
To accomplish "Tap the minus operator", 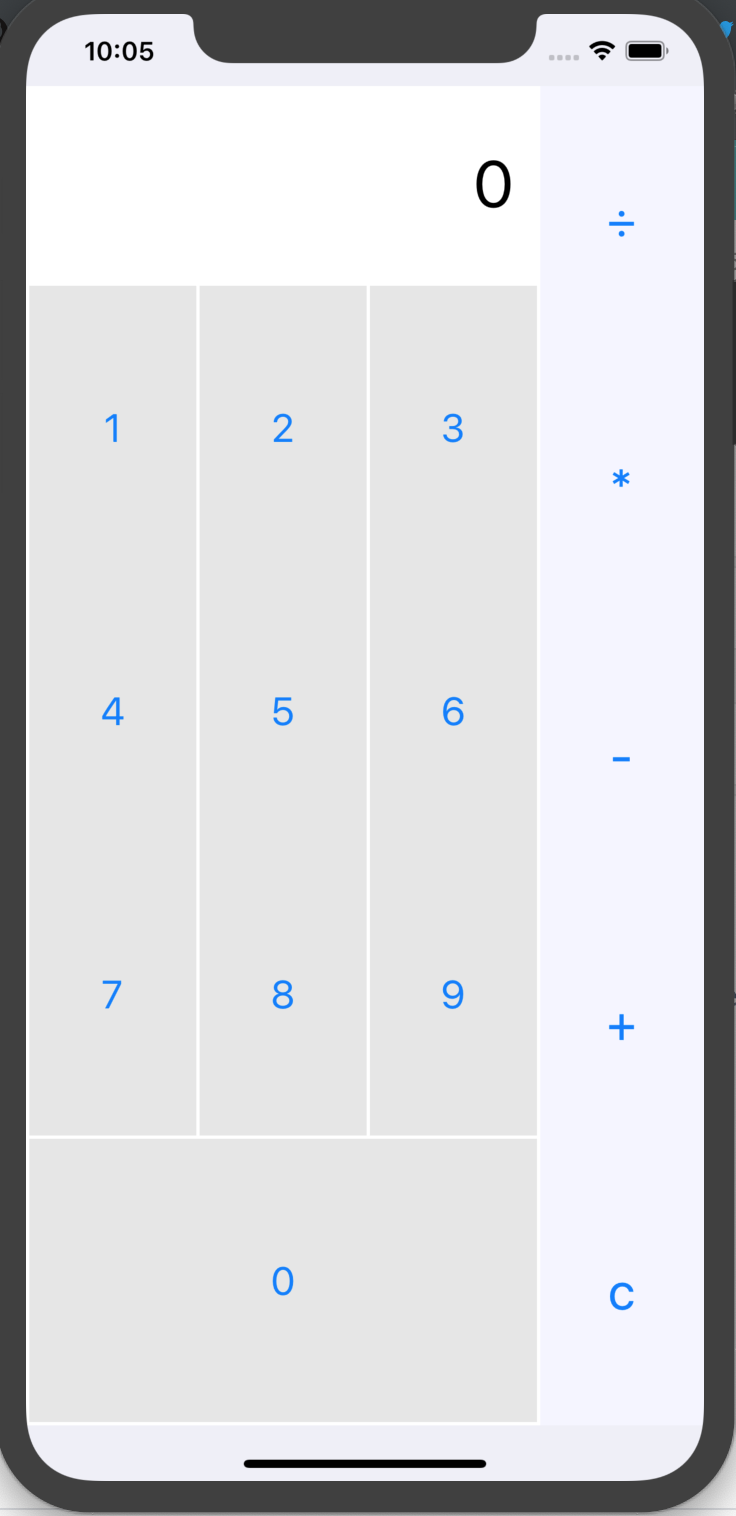I will click(x=621, y=758).
